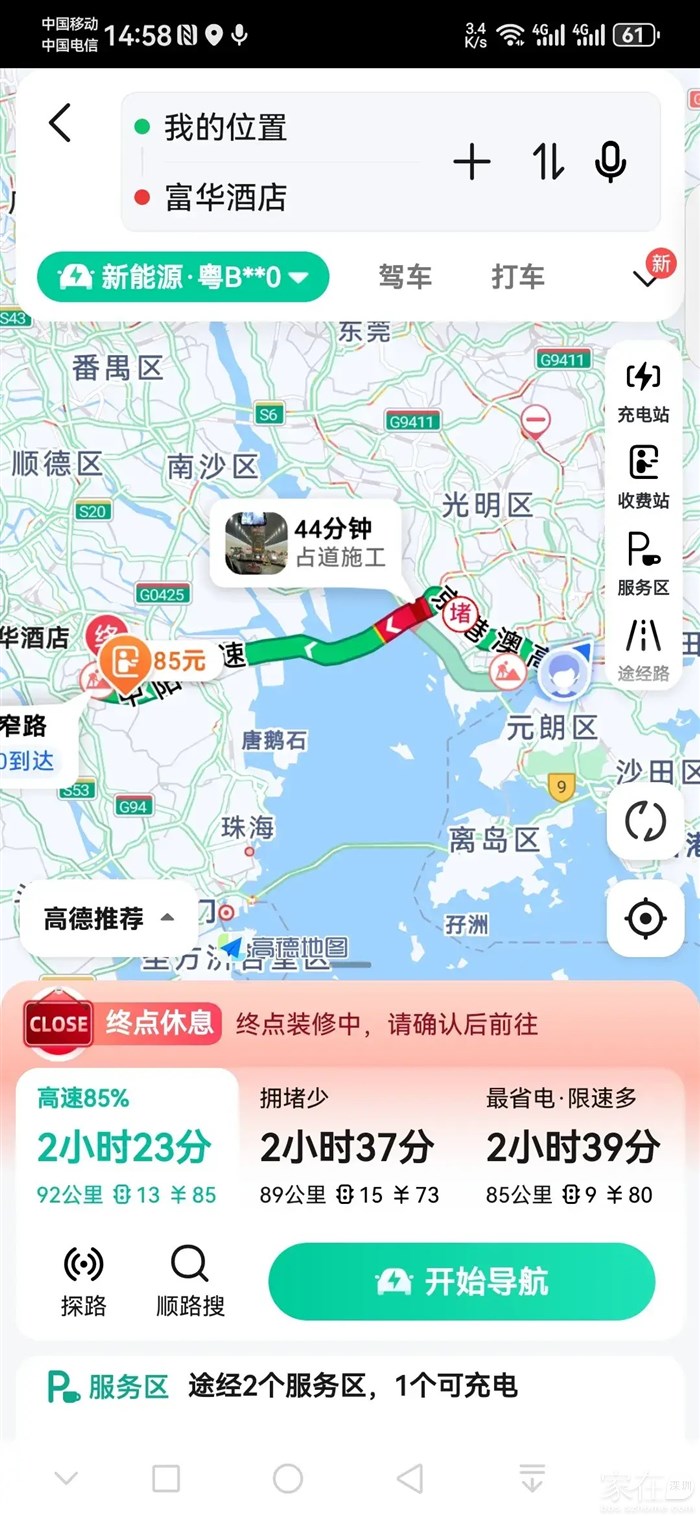Switch to the 打车 tab

coord(517,277)
